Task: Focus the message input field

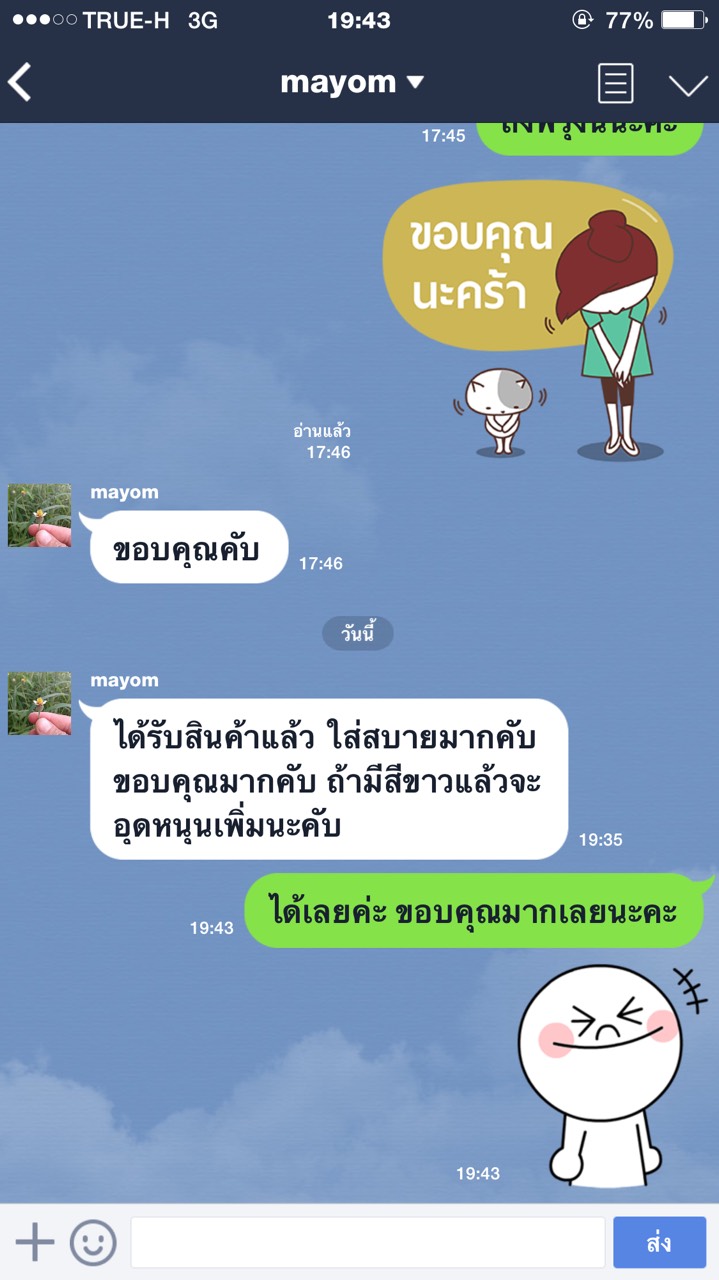Action: click(367, 1242)
